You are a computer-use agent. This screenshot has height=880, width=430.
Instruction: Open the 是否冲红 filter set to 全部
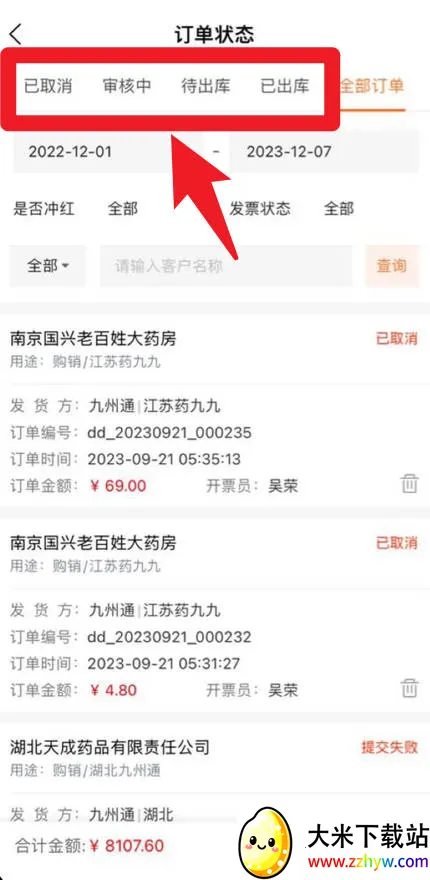coord(122,209)
